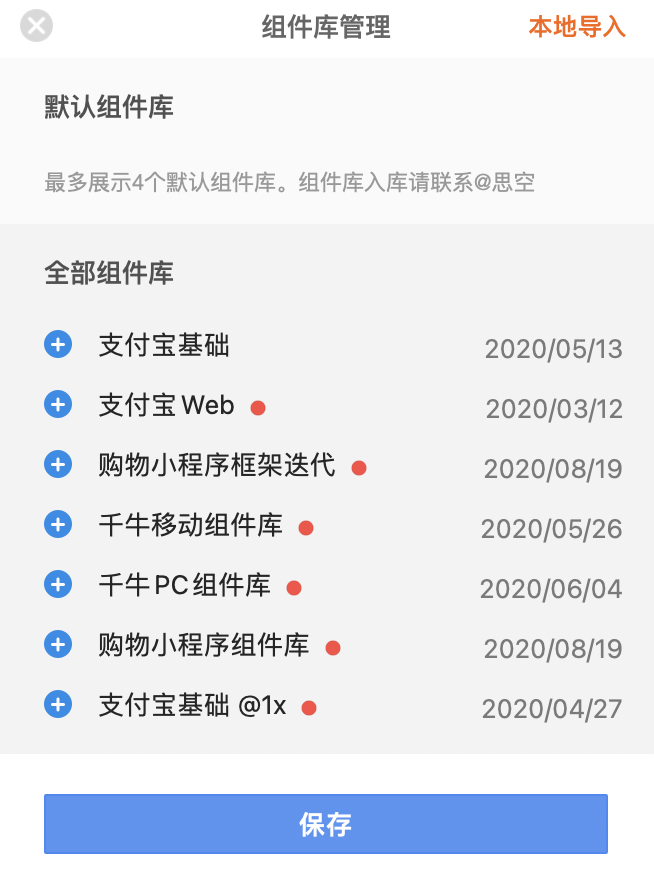Close the 组件库管理 dialog
Viewport: 654px width, 890px height.
(x=37, y=26)
